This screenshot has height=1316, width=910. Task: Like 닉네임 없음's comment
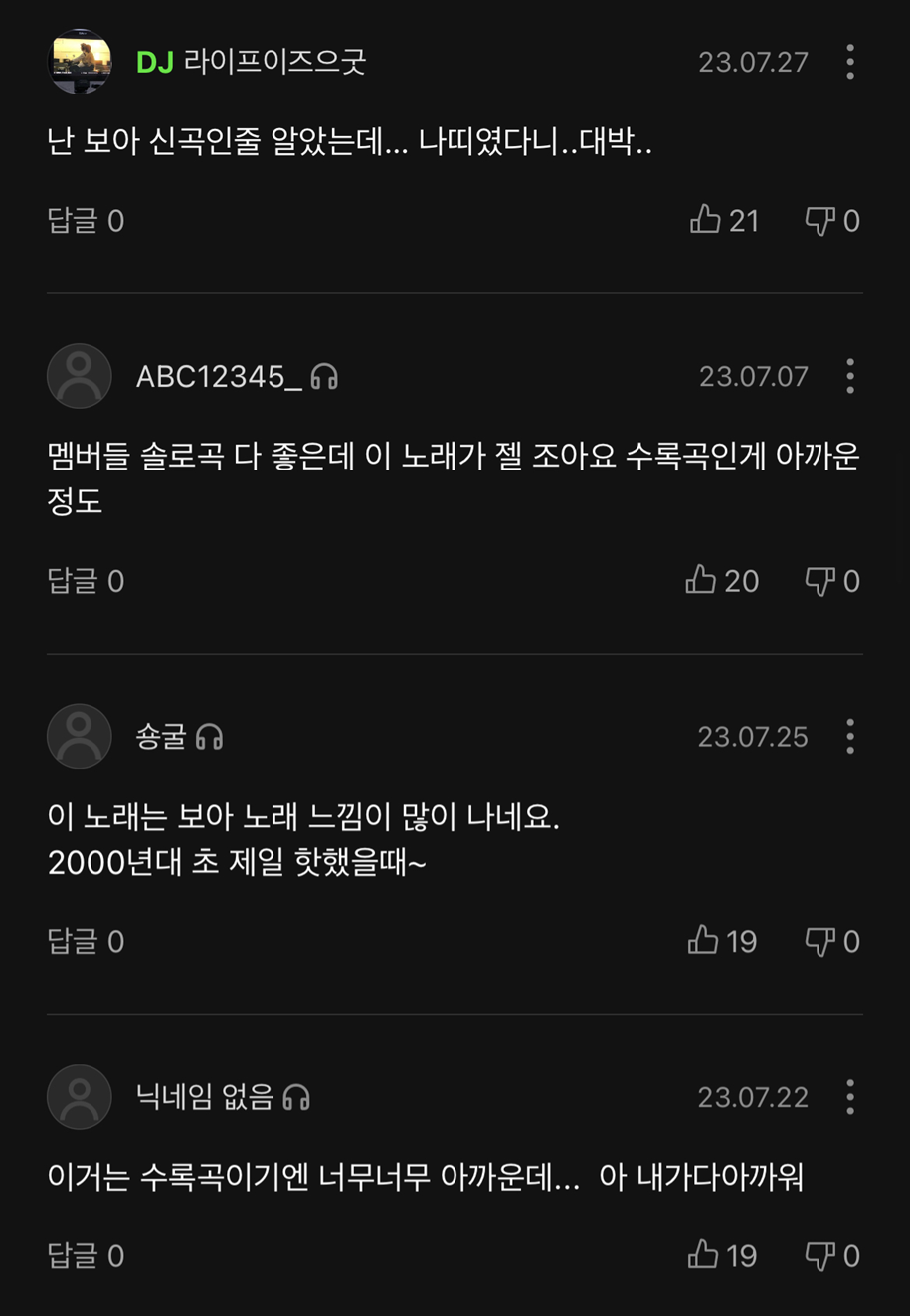pyautogui.click(x=704, y=1255)
